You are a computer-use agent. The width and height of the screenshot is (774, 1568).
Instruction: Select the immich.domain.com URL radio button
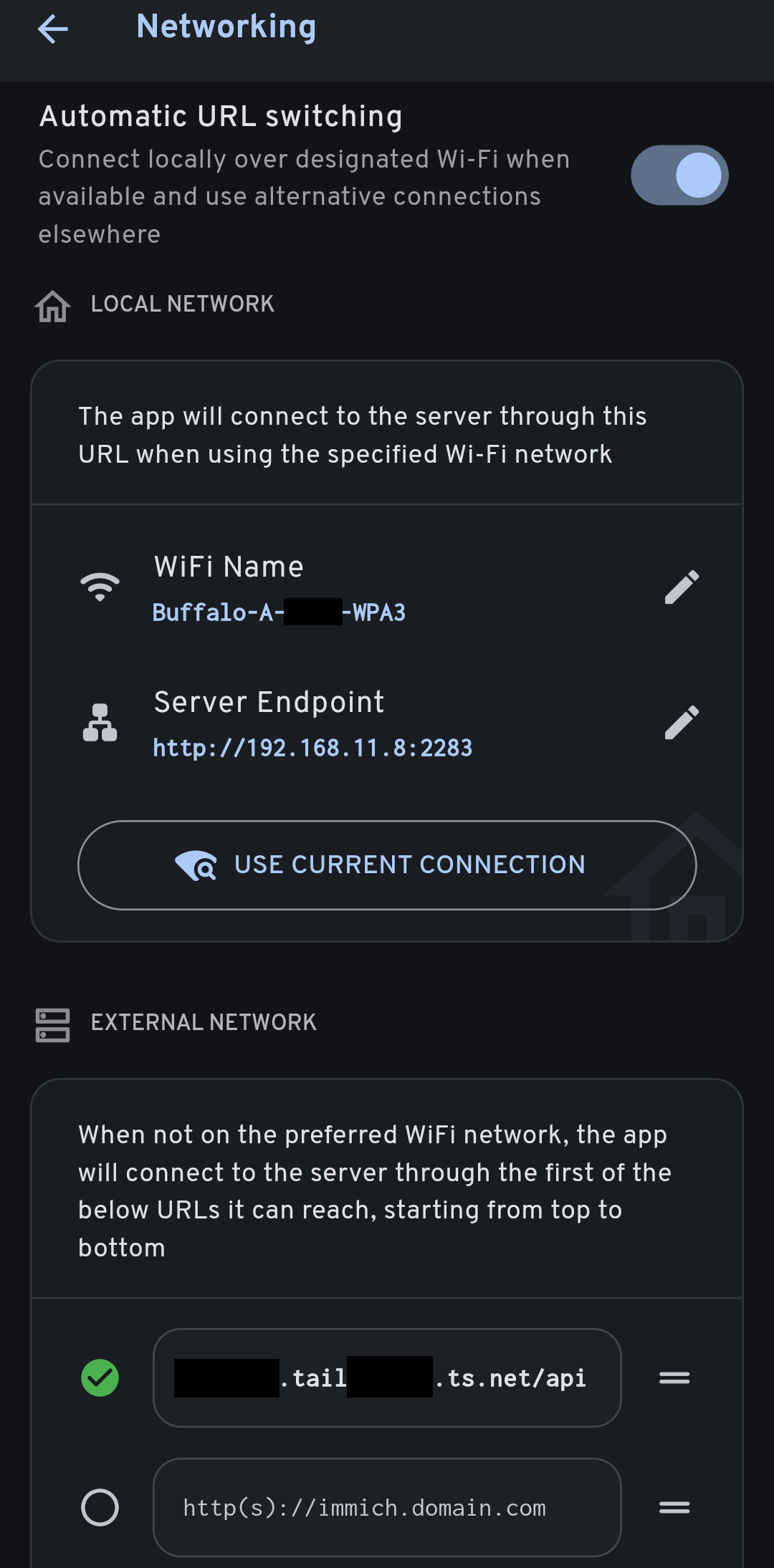[100, 1508]
